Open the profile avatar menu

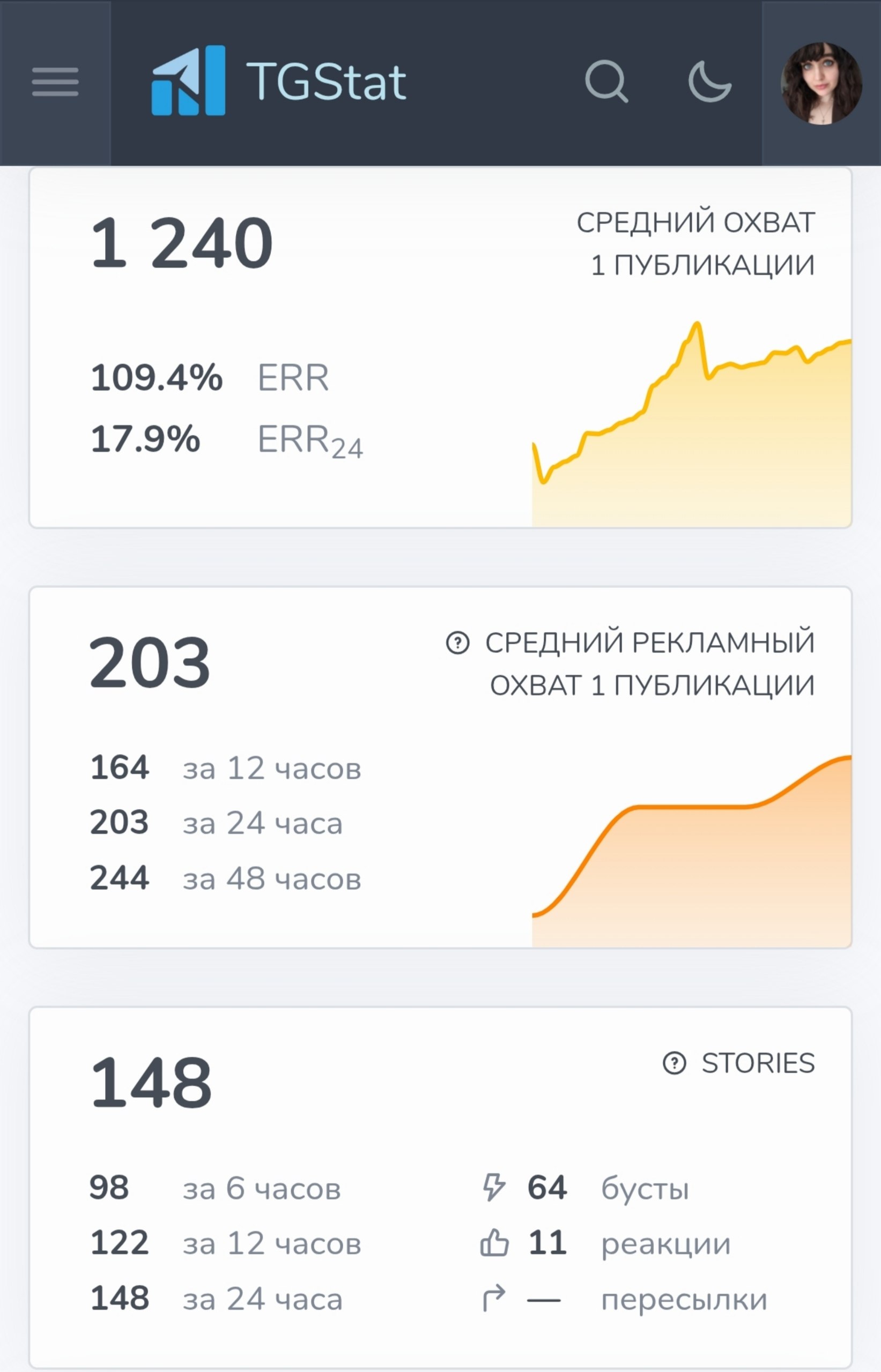click(x=821, y=83)
